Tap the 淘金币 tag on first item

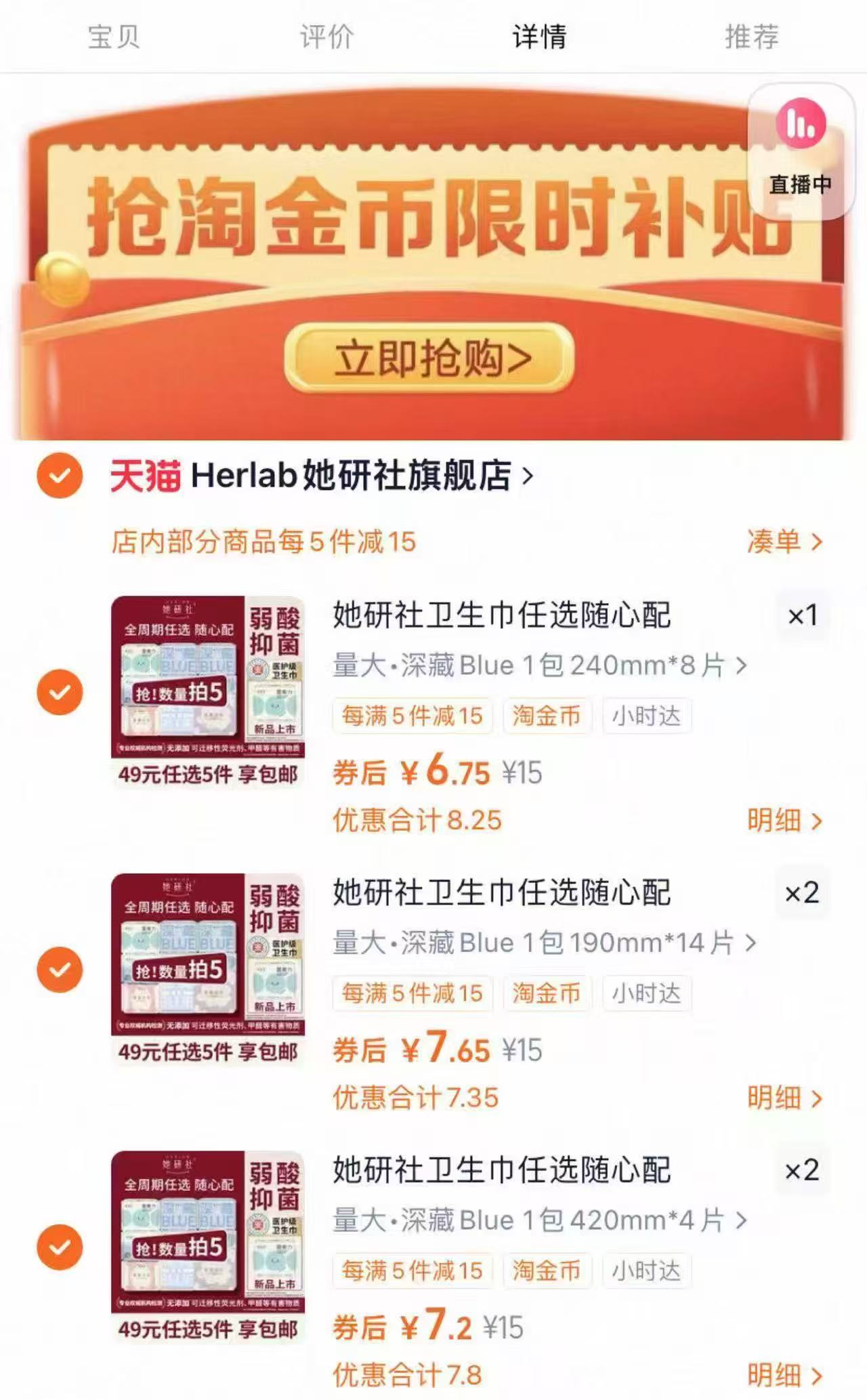pyautogui.click(x=547, y=716)
